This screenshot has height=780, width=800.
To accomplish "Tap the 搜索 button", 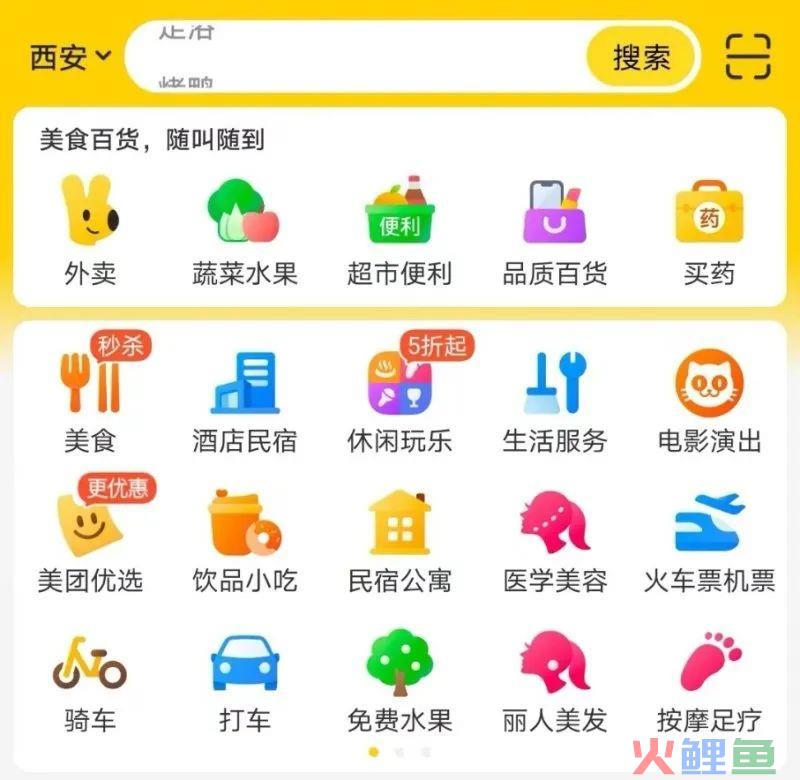I will 641,58.
